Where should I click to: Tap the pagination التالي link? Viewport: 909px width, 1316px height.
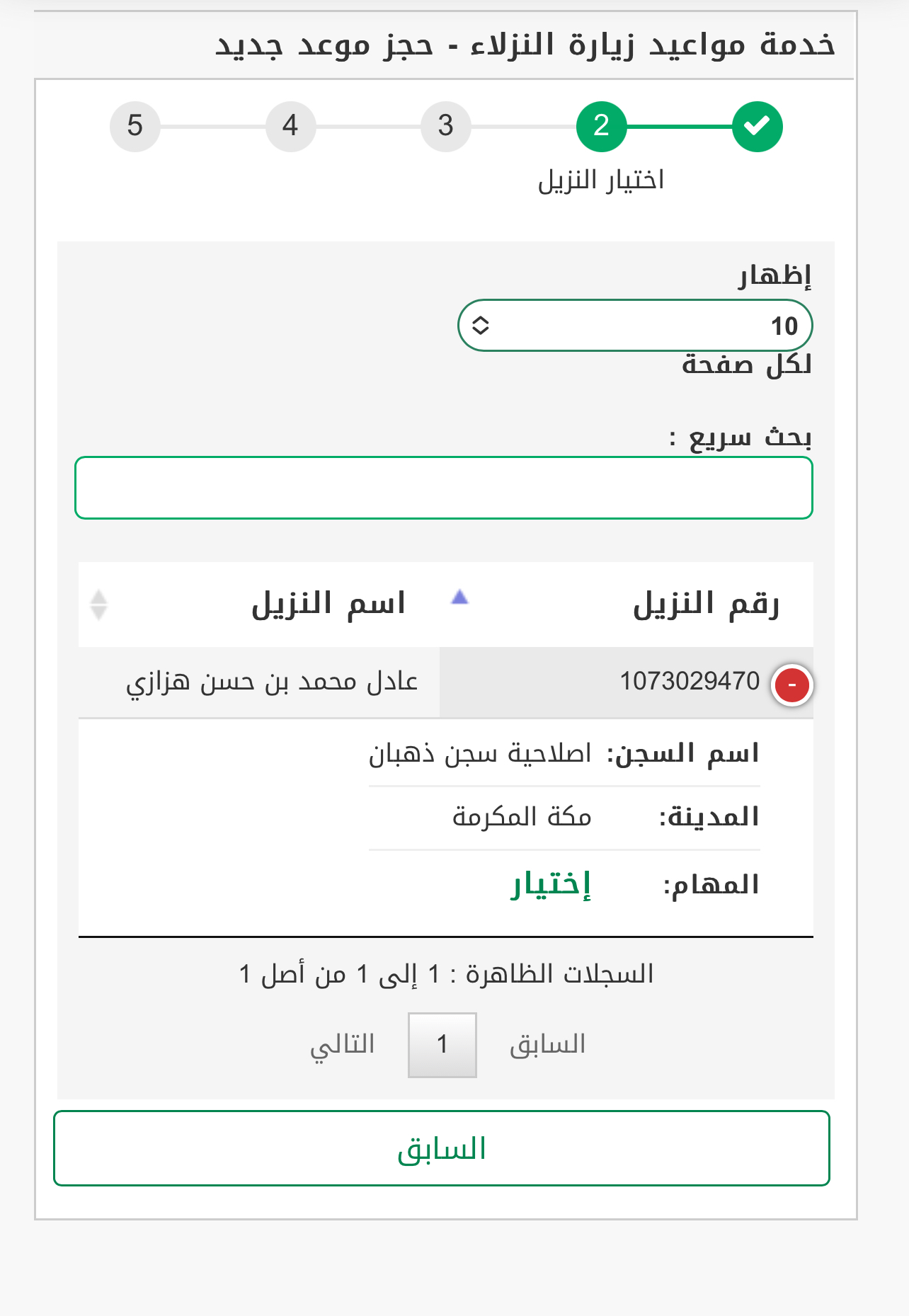tap(342, 1044)
